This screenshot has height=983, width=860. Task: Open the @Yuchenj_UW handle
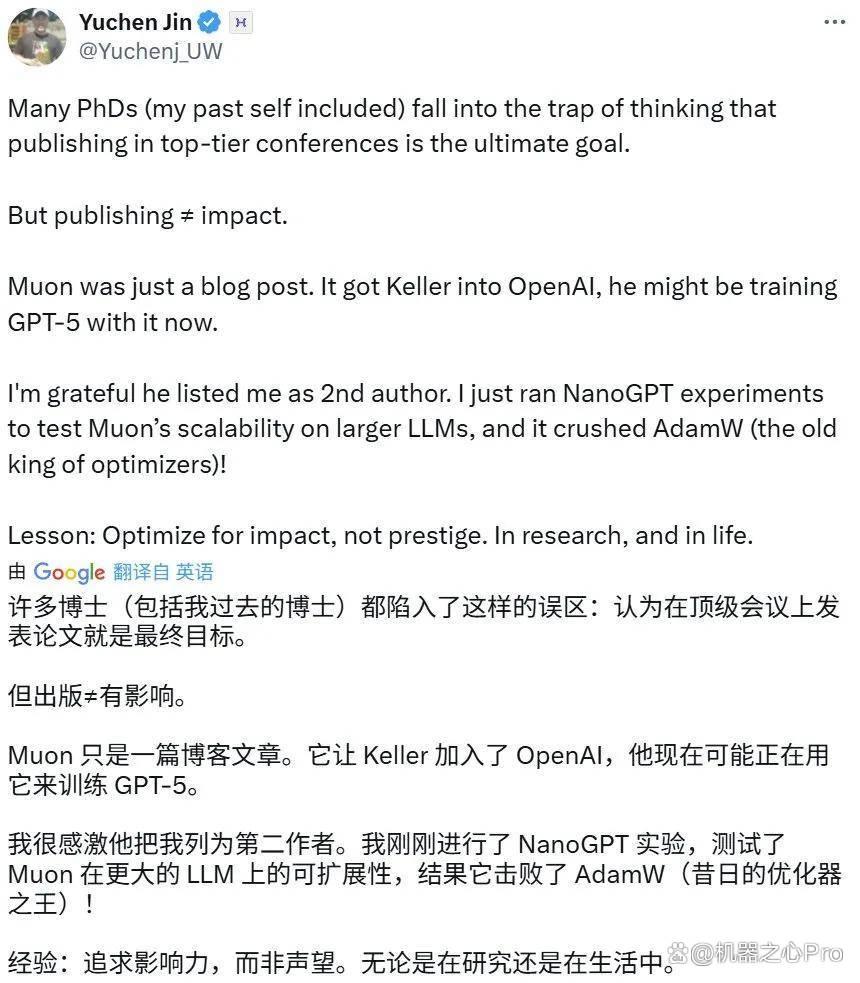[150, 51]
